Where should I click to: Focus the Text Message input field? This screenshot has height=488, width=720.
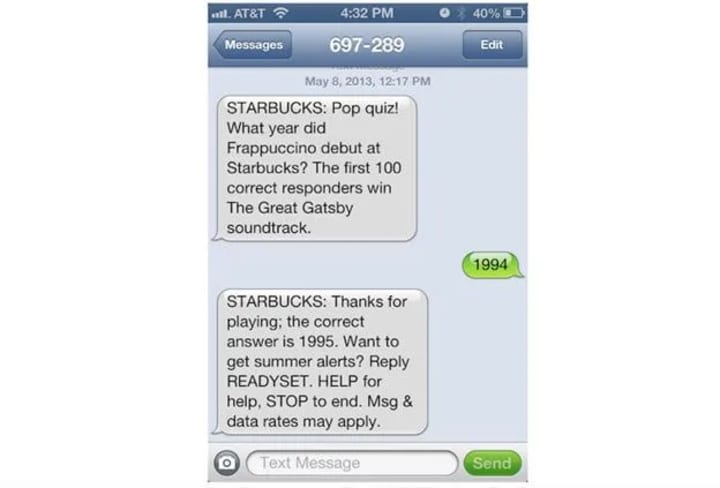click(x=352, y=464)
